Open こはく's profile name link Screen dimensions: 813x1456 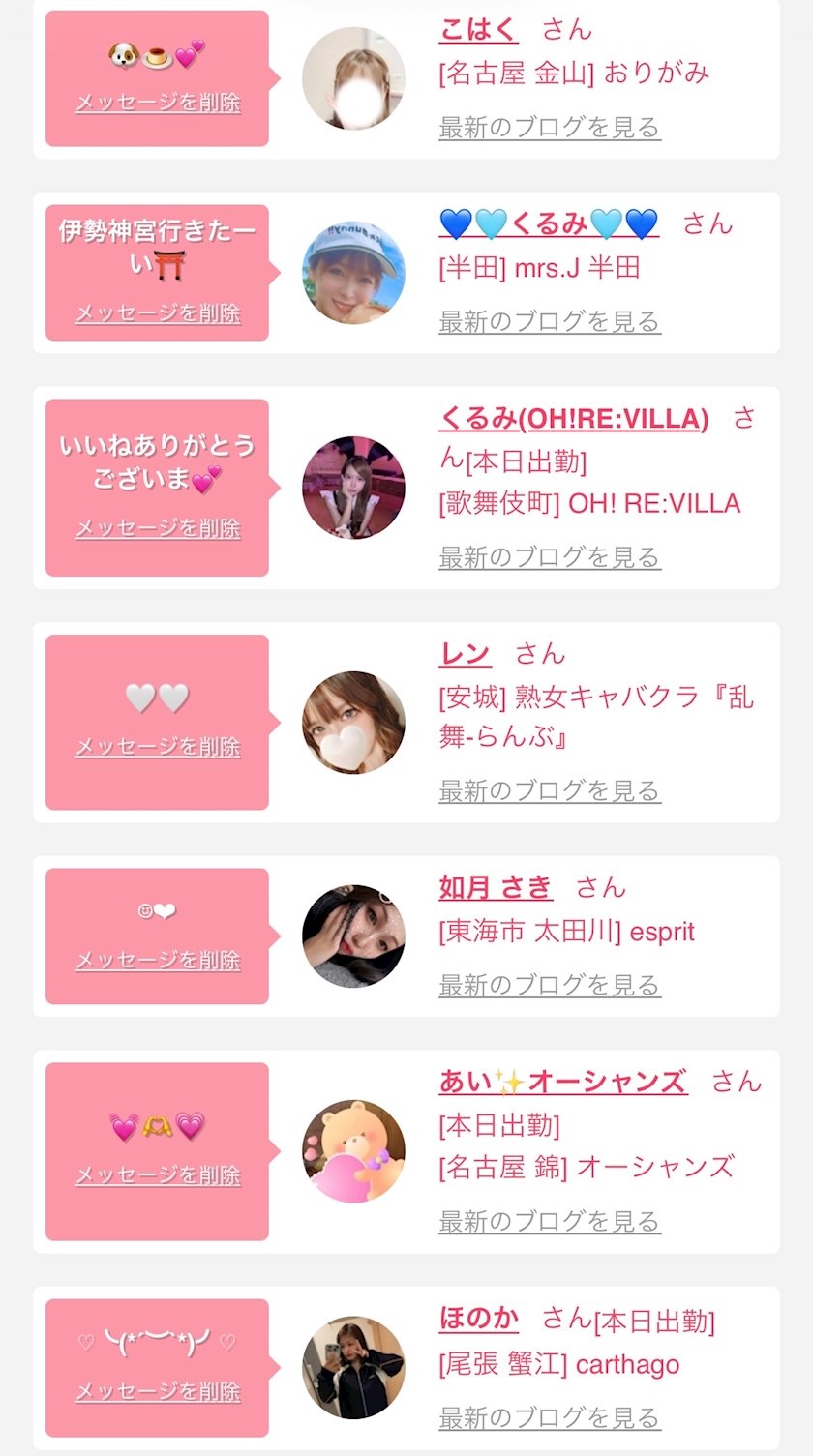[x=478, y=30]
